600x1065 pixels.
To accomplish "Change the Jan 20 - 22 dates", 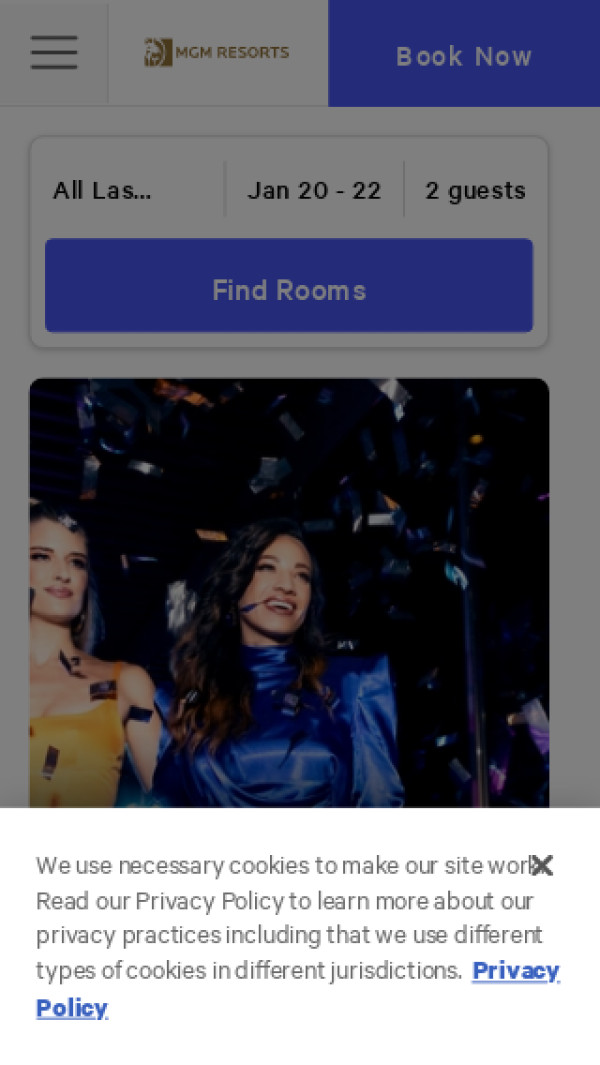I will (314, 190).
